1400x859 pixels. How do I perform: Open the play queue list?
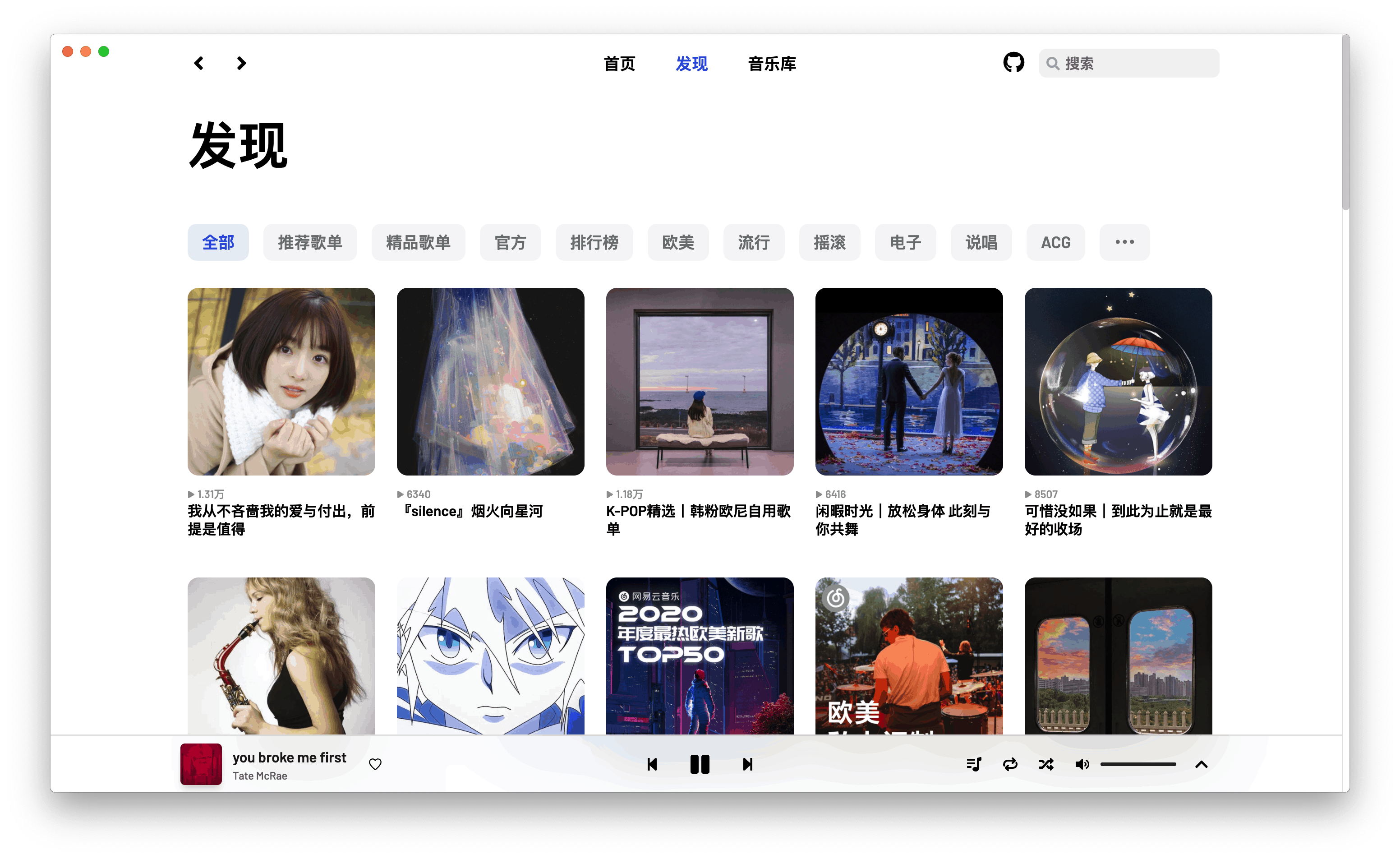973,765
